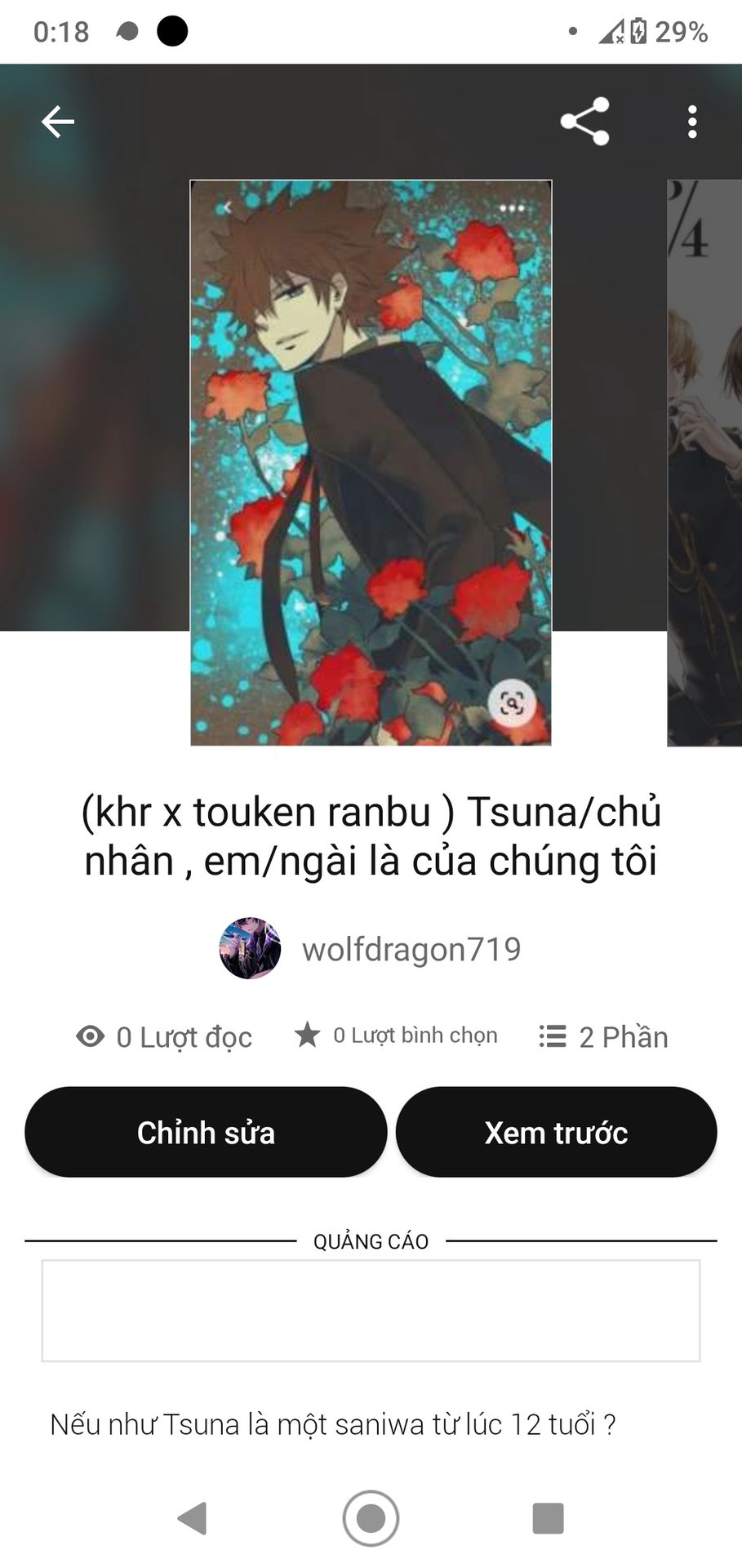The width and height of the screenshot is (742, 1568).
Task: Go back using the top-left arrow
Action: click(58, 122)
